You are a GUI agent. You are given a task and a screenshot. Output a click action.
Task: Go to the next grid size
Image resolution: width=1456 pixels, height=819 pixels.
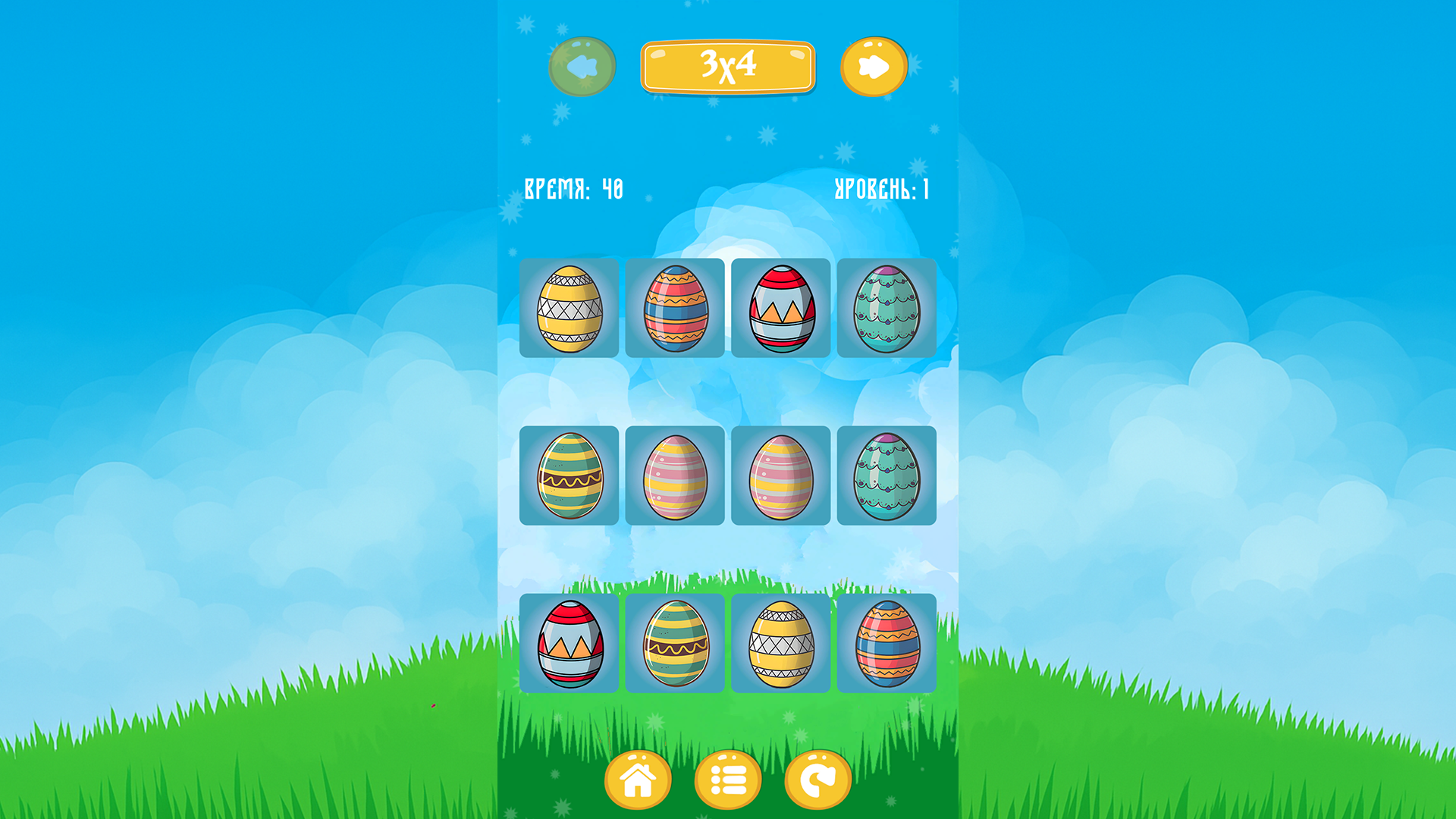(x=874, y=67)
